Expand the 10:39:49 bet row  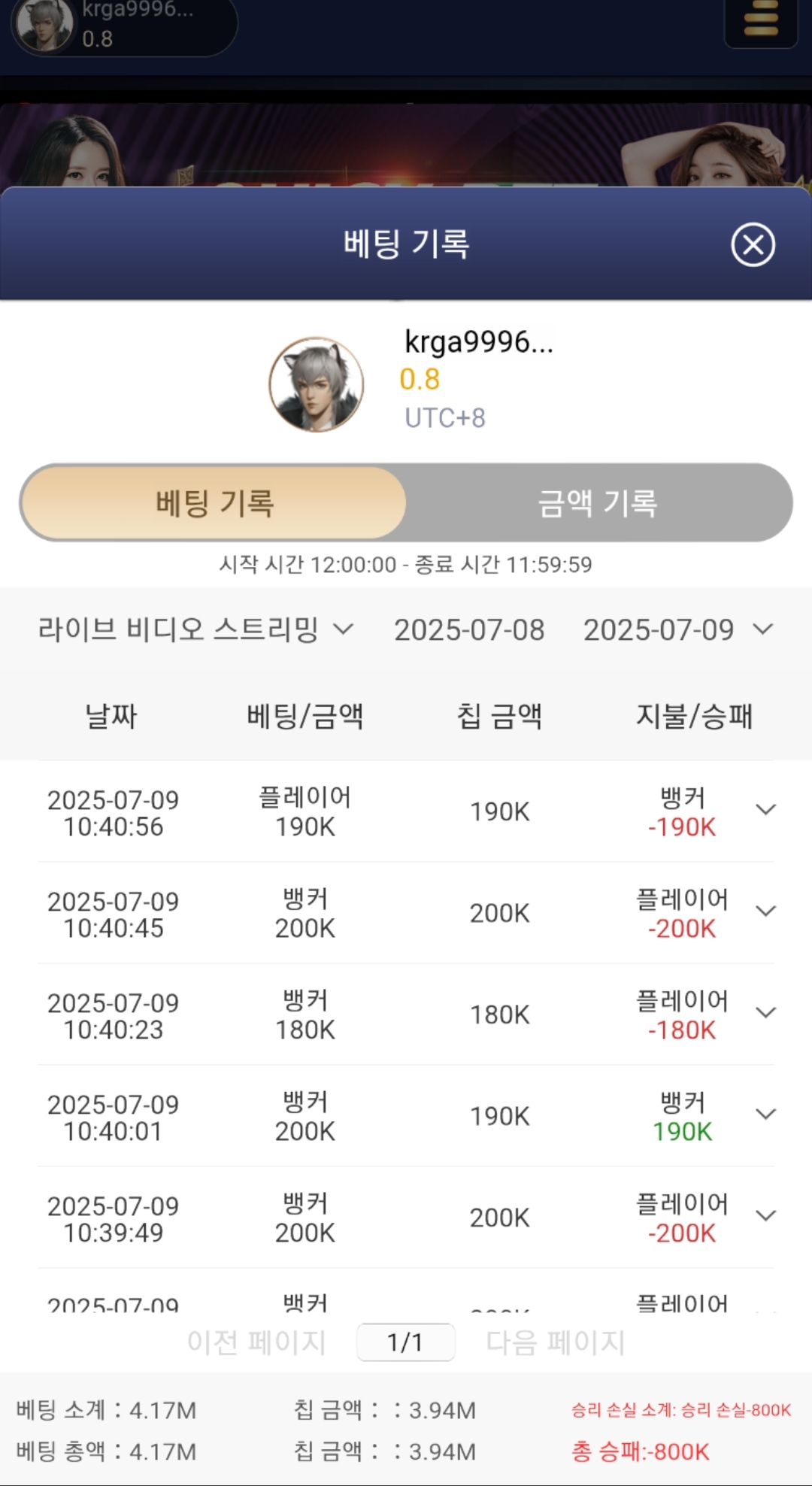pos(765,1216)
